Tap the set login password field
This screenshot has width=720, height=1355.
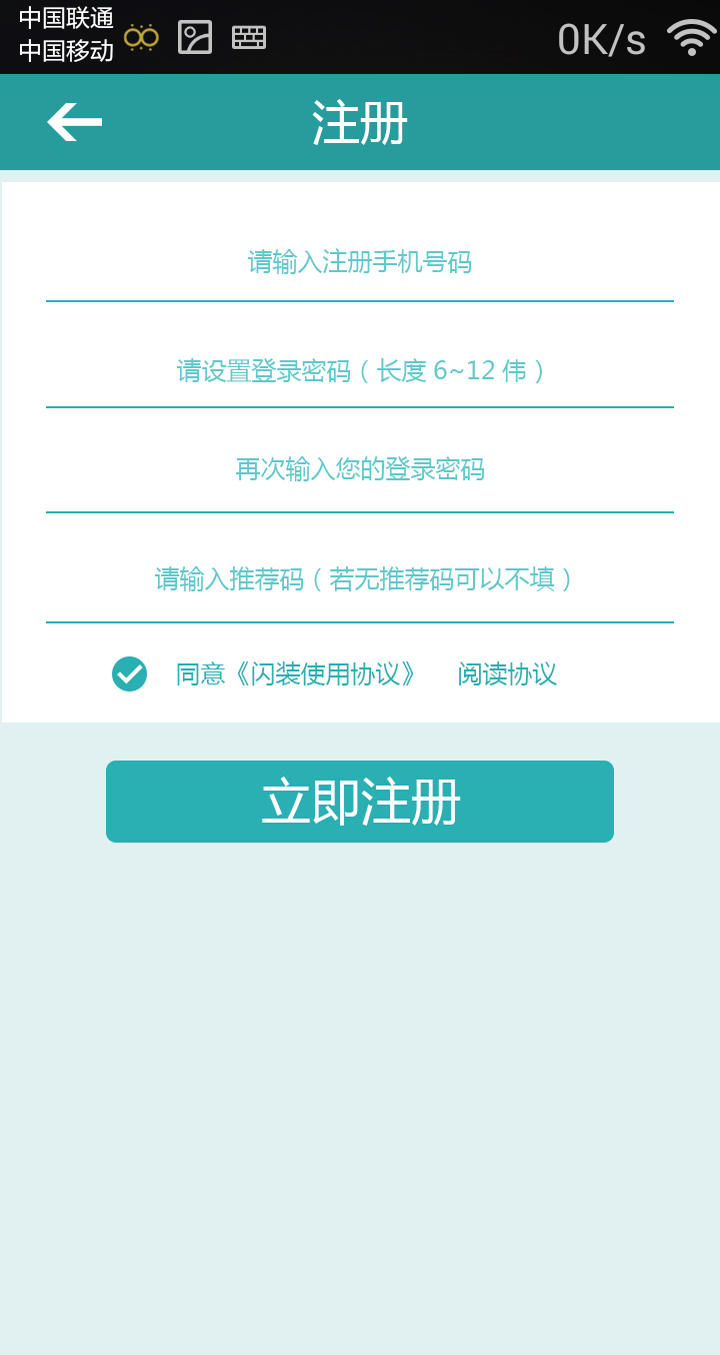click(x=360, y=371)
